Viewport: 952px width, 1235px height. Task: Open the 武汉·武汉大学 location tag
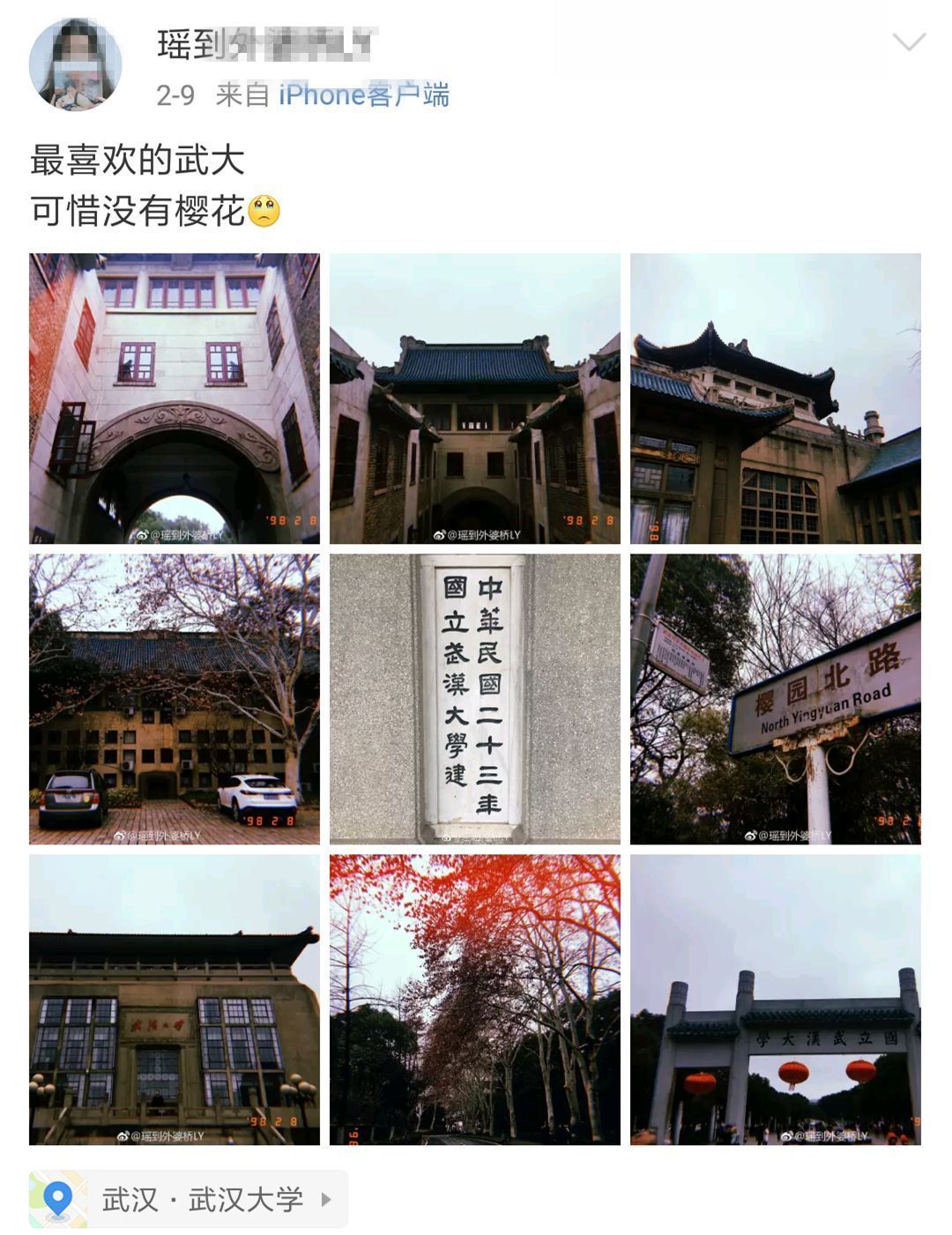[189, 1199]
